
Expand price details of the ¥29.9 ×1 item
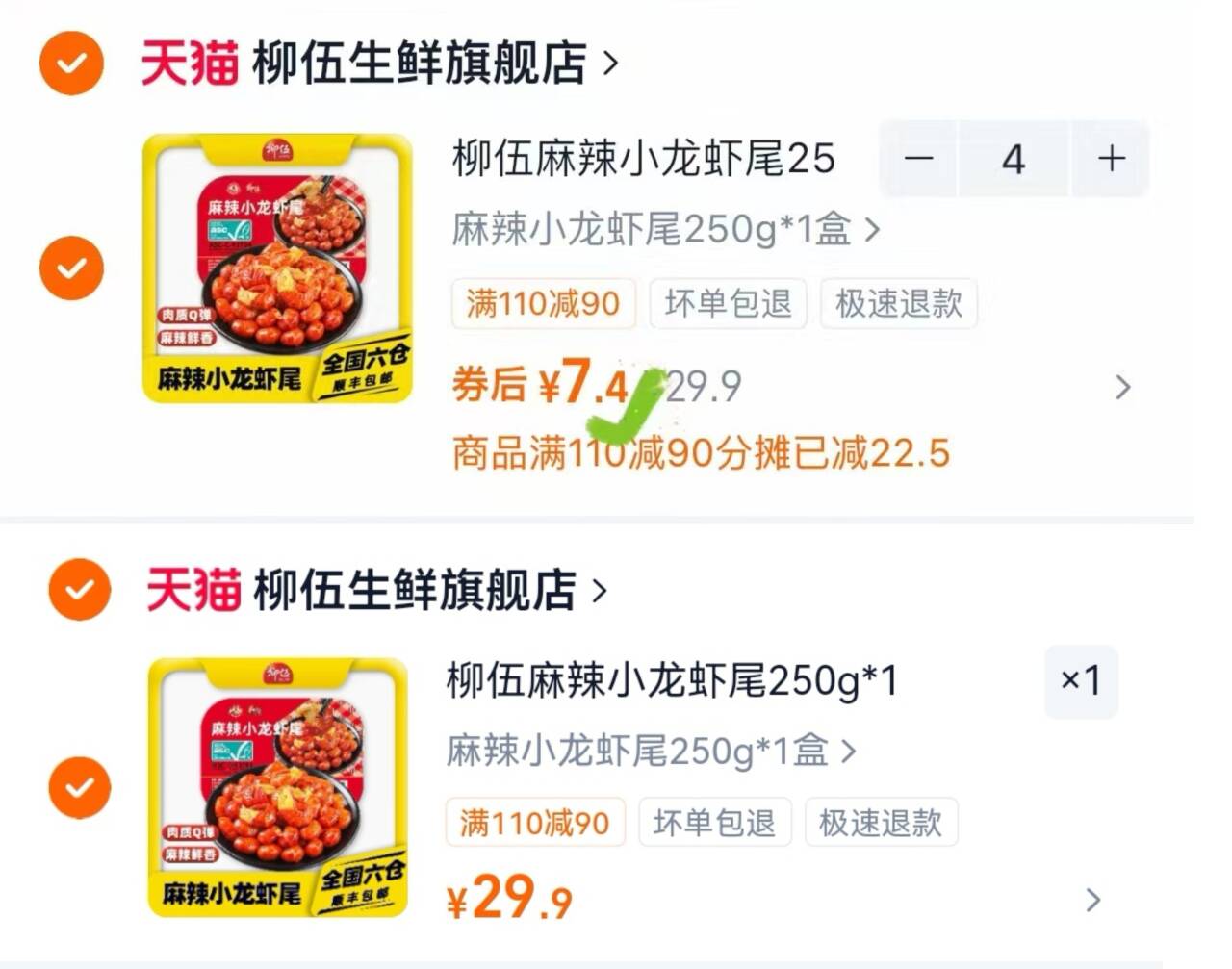(x=1092, y=901)
